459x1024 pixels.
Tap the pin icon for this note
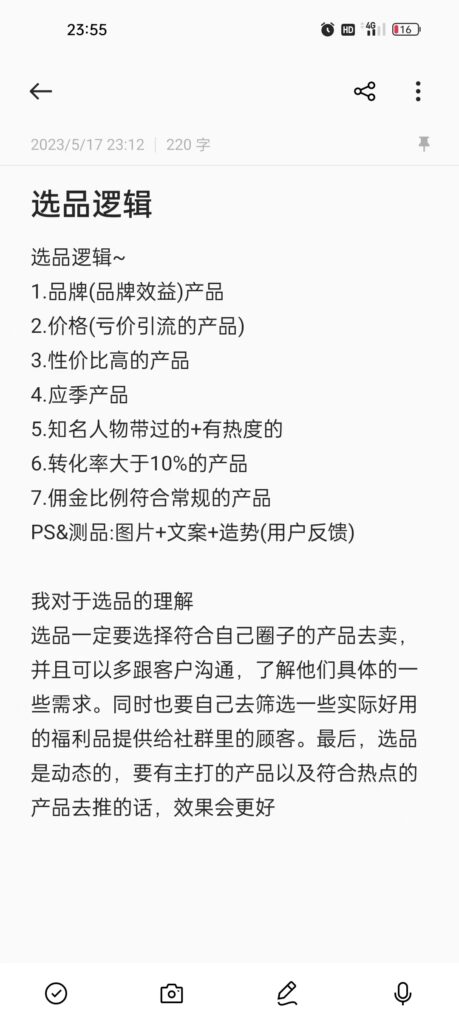(424, 144)
